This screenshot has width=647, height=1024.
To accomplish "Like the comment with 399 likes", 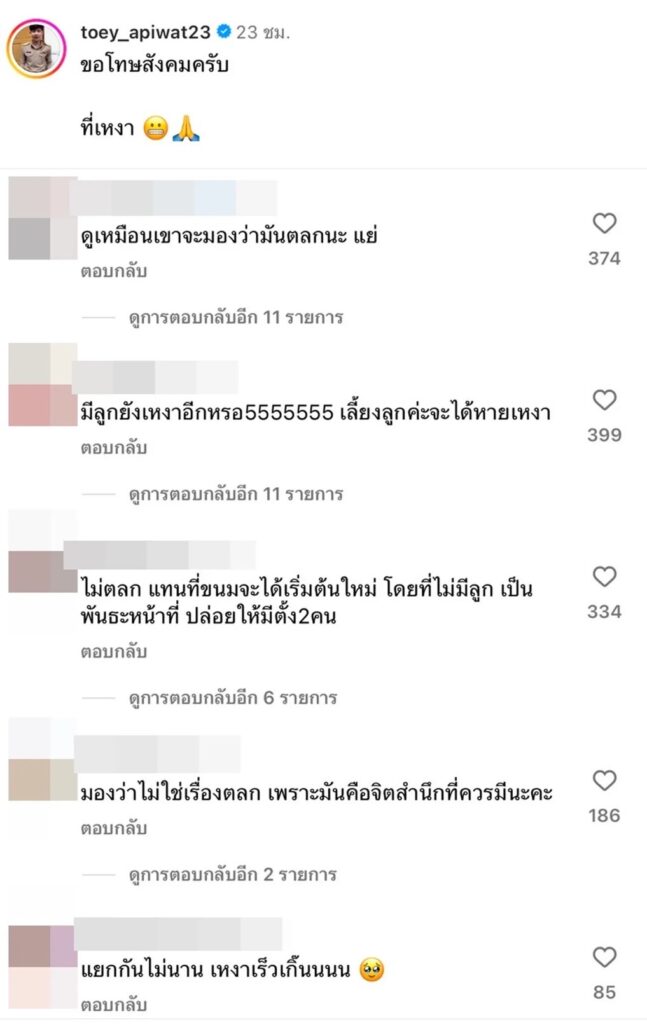I will [604, 401].
